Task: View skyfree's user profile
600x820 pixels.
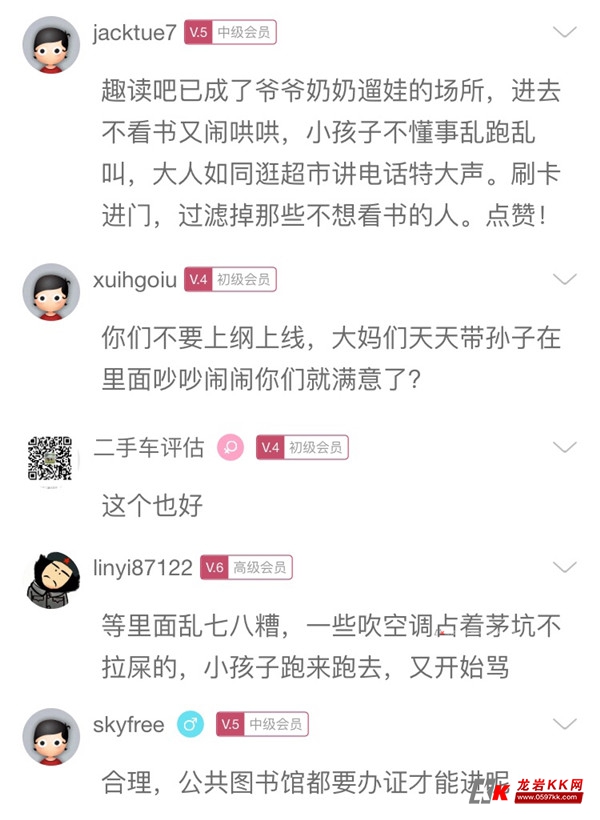Action: [51, 737]
